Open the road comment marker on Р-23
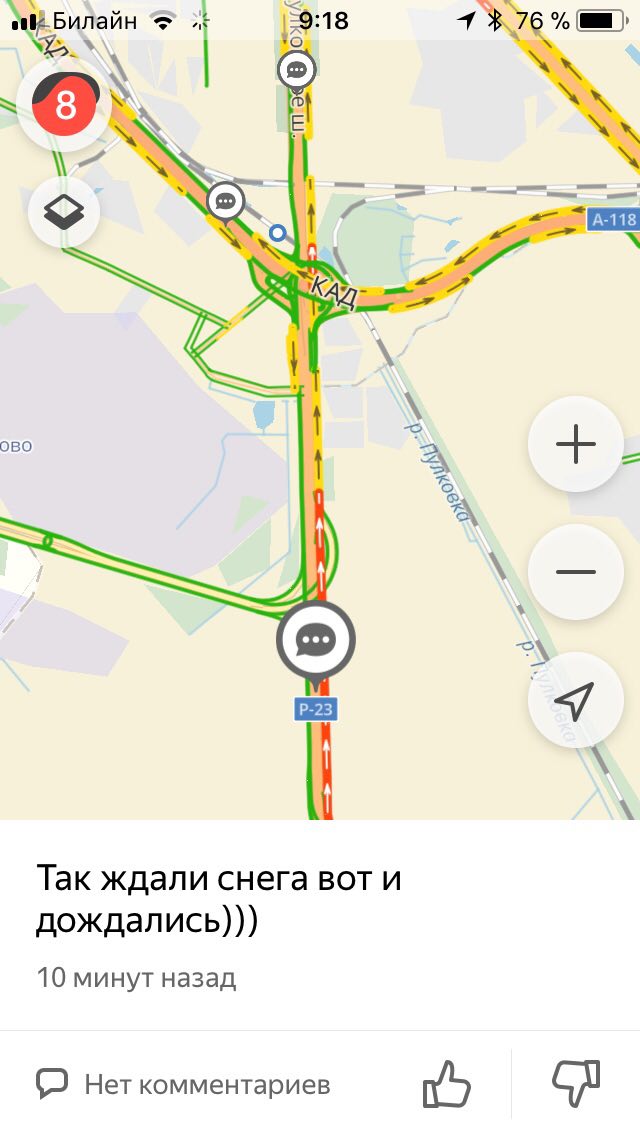Screen dimensions: 640x1136 [x=316, y=640]
